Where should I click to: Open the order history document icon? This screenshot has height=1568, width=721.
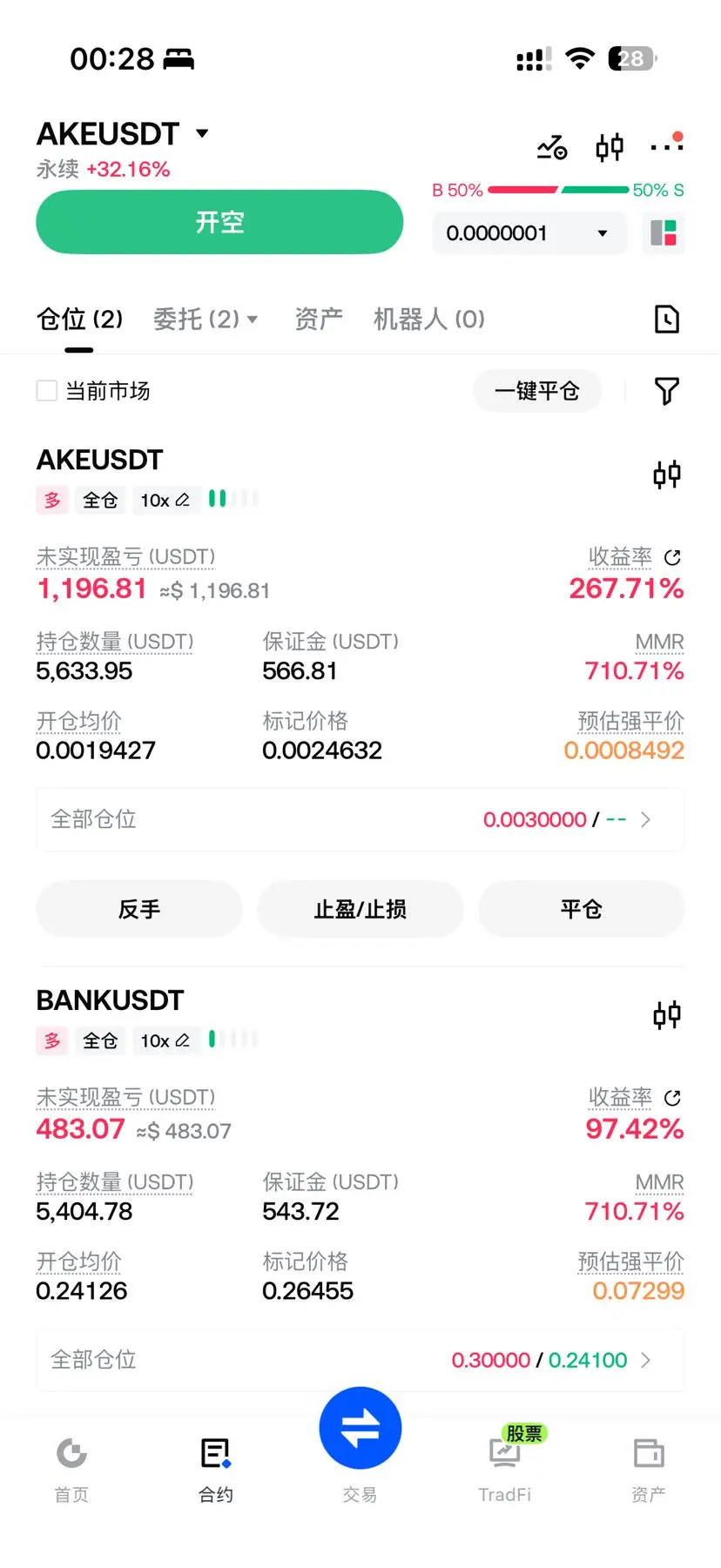pos(666,320)
